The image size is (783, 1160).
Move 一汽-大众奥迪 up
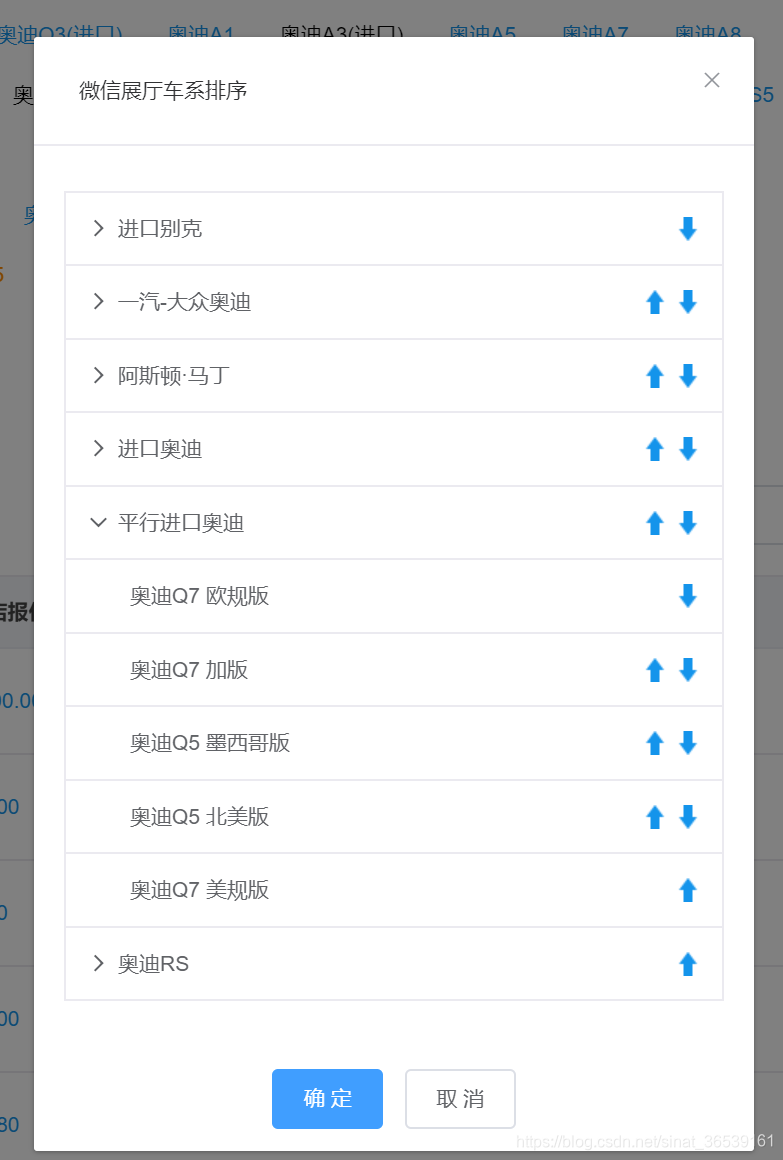pos(655,302)
